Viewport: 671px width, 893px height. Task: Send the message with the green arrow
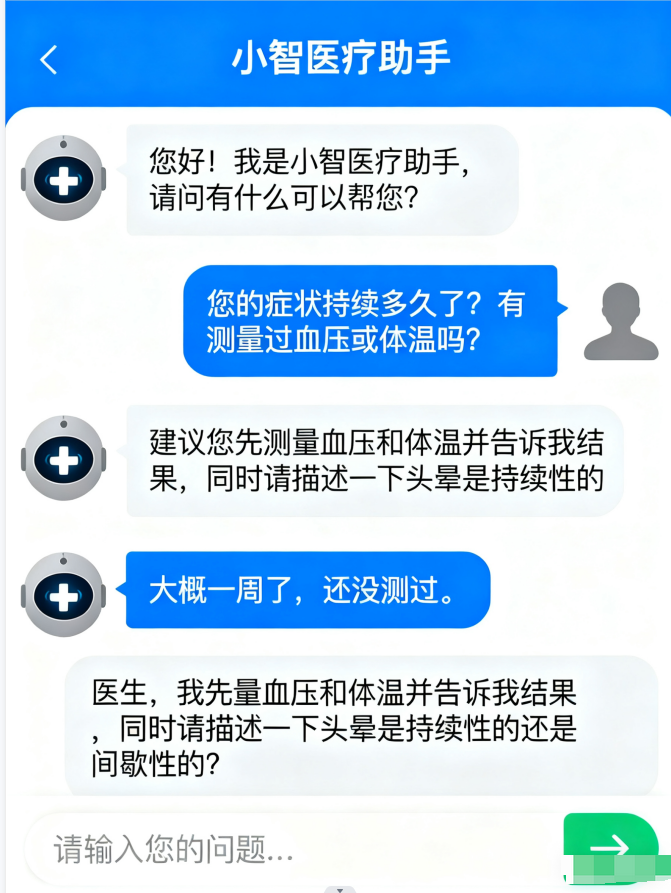[609, 848]
